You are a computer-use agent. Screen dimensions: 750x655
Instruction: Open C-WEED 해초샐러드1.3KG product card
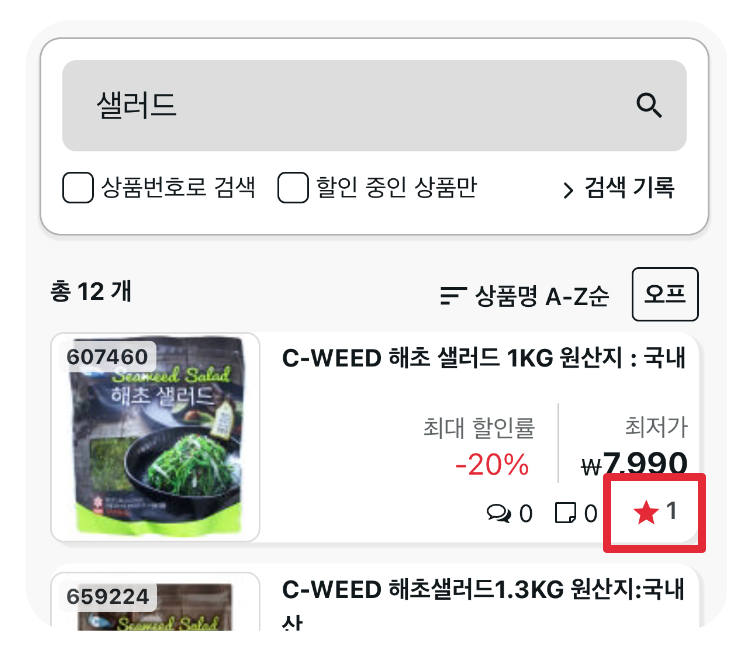tap(483, 602)
